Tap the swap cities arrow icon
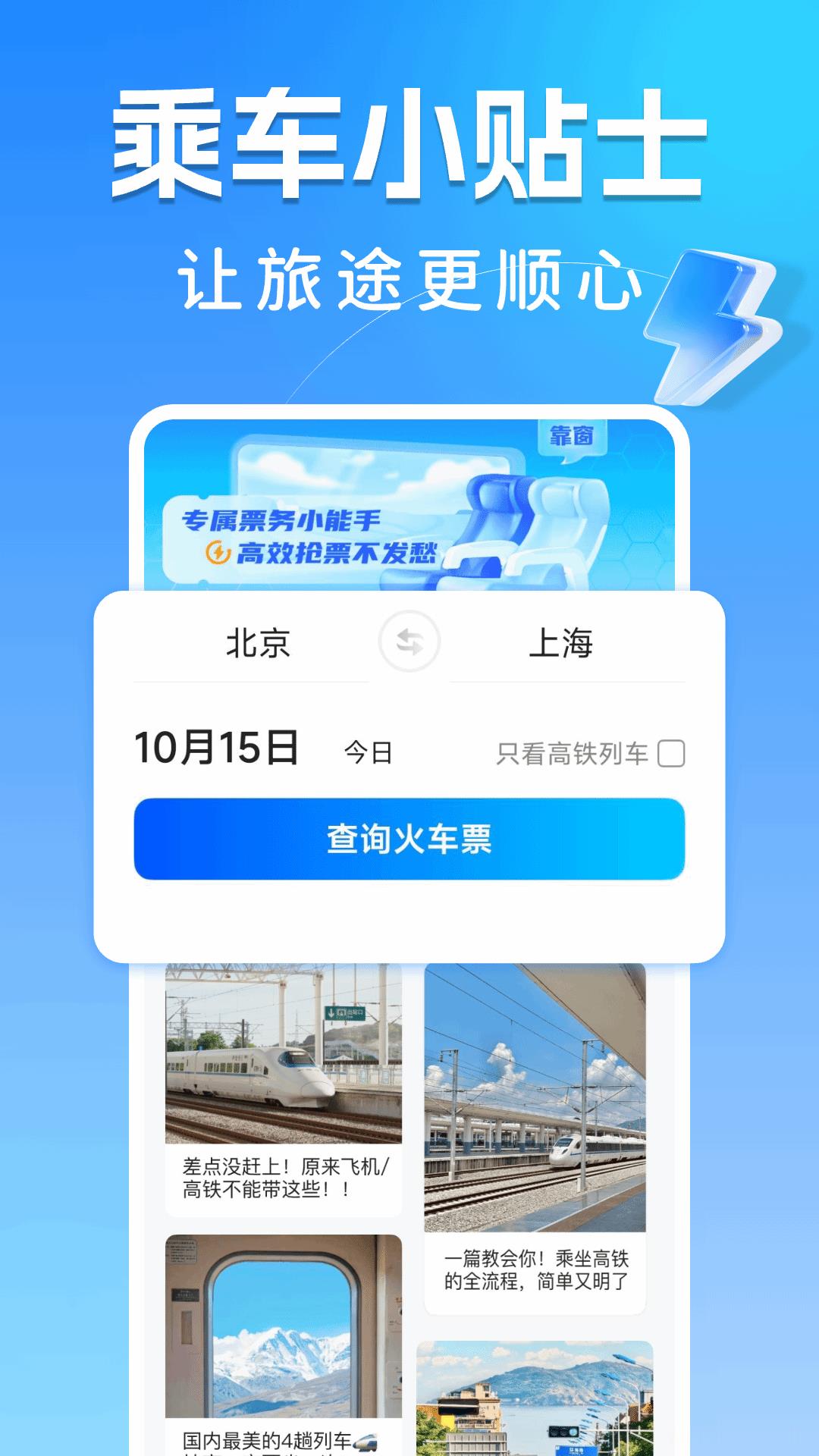Screen dimensions: 819x1456 (408, 642)
